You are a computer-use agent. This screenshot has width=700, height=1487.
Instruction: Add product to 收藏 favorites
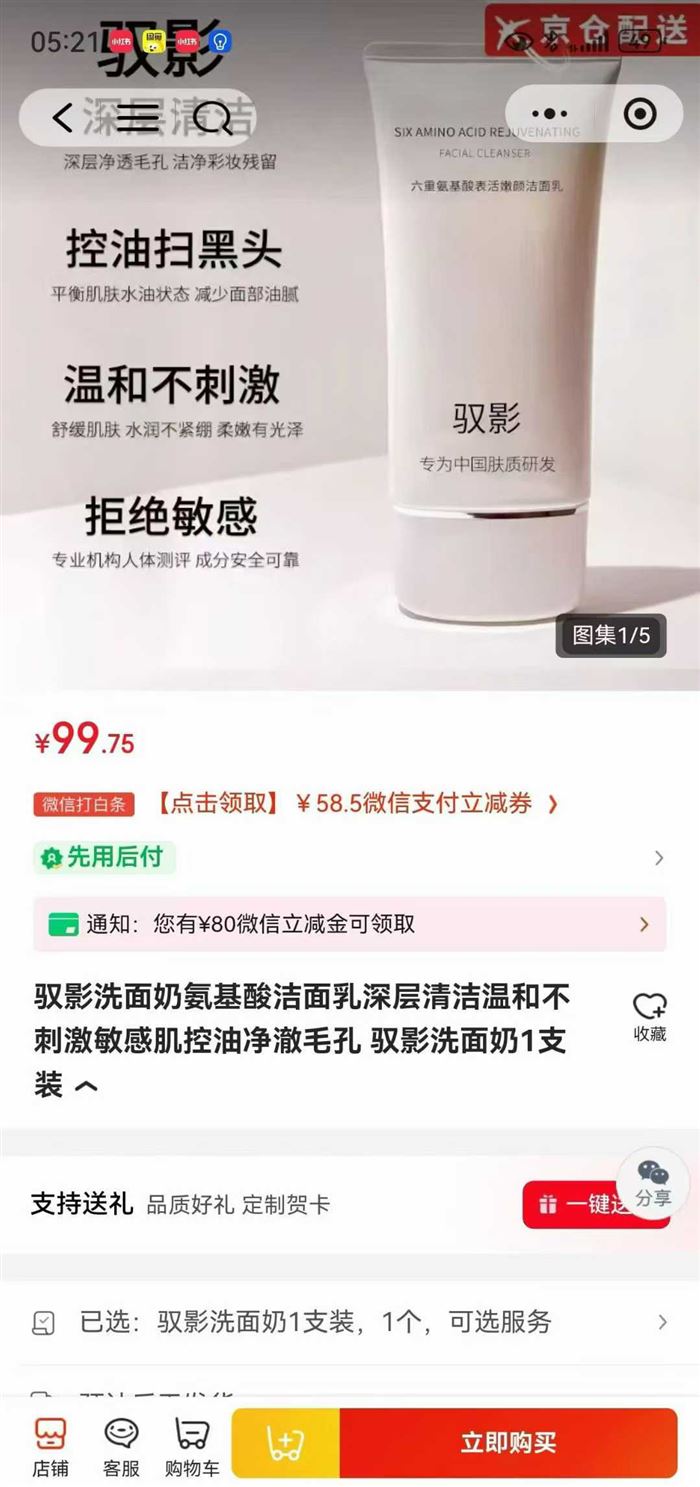pyautogui.click(x=650, y=1015)
